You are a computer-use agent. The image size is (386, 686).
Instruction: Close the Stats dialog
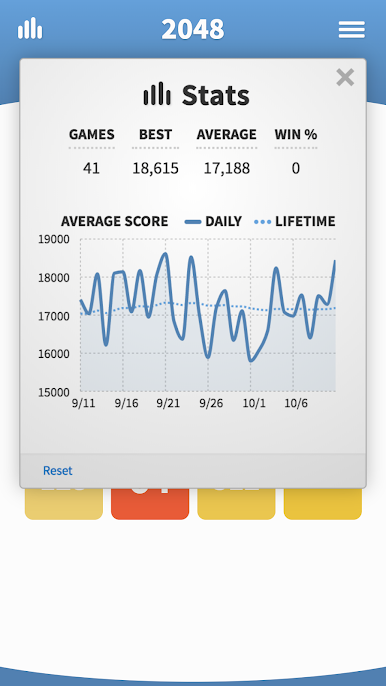coord(345,77)
